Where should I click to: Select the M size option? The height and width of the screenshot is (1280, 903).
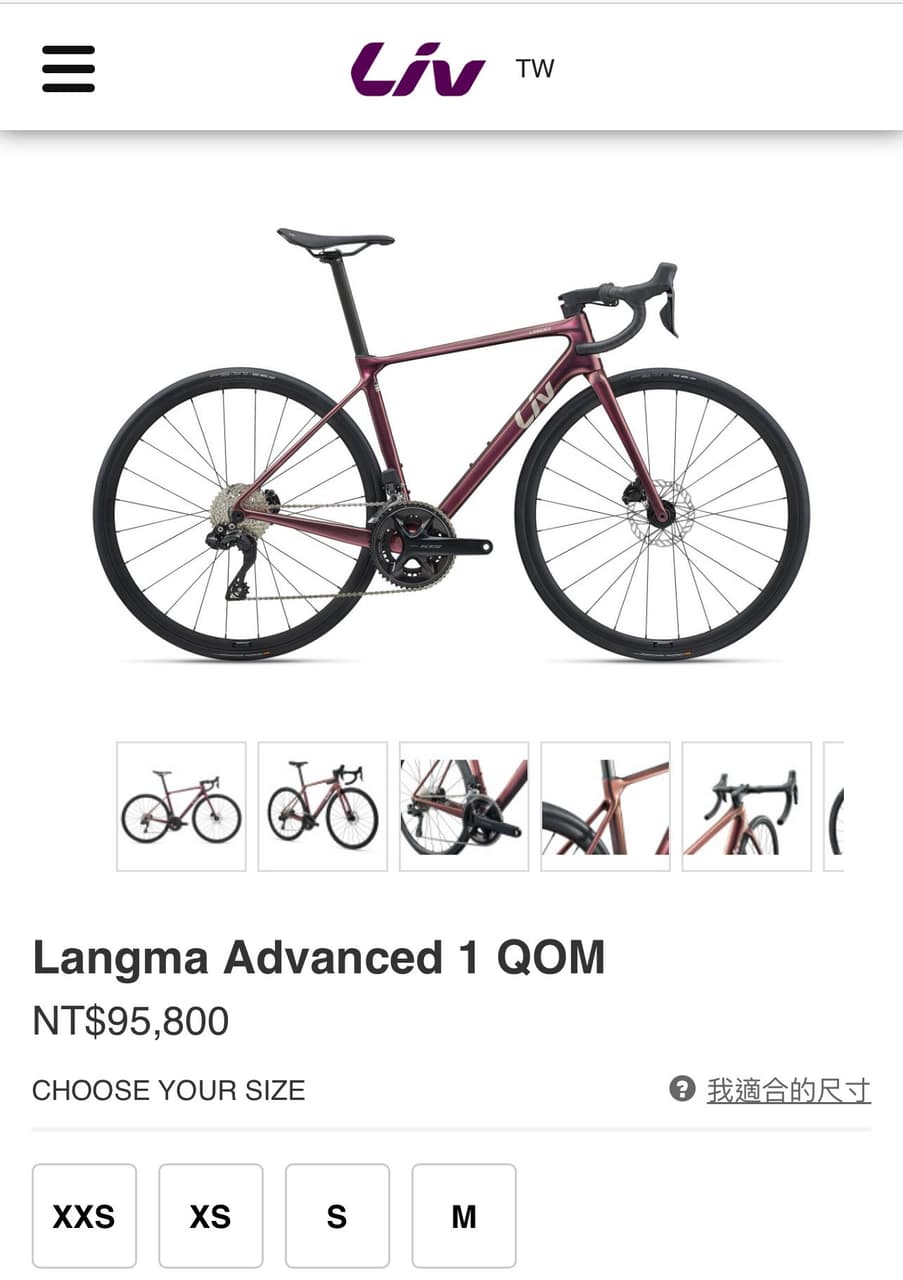(464, 1216)
